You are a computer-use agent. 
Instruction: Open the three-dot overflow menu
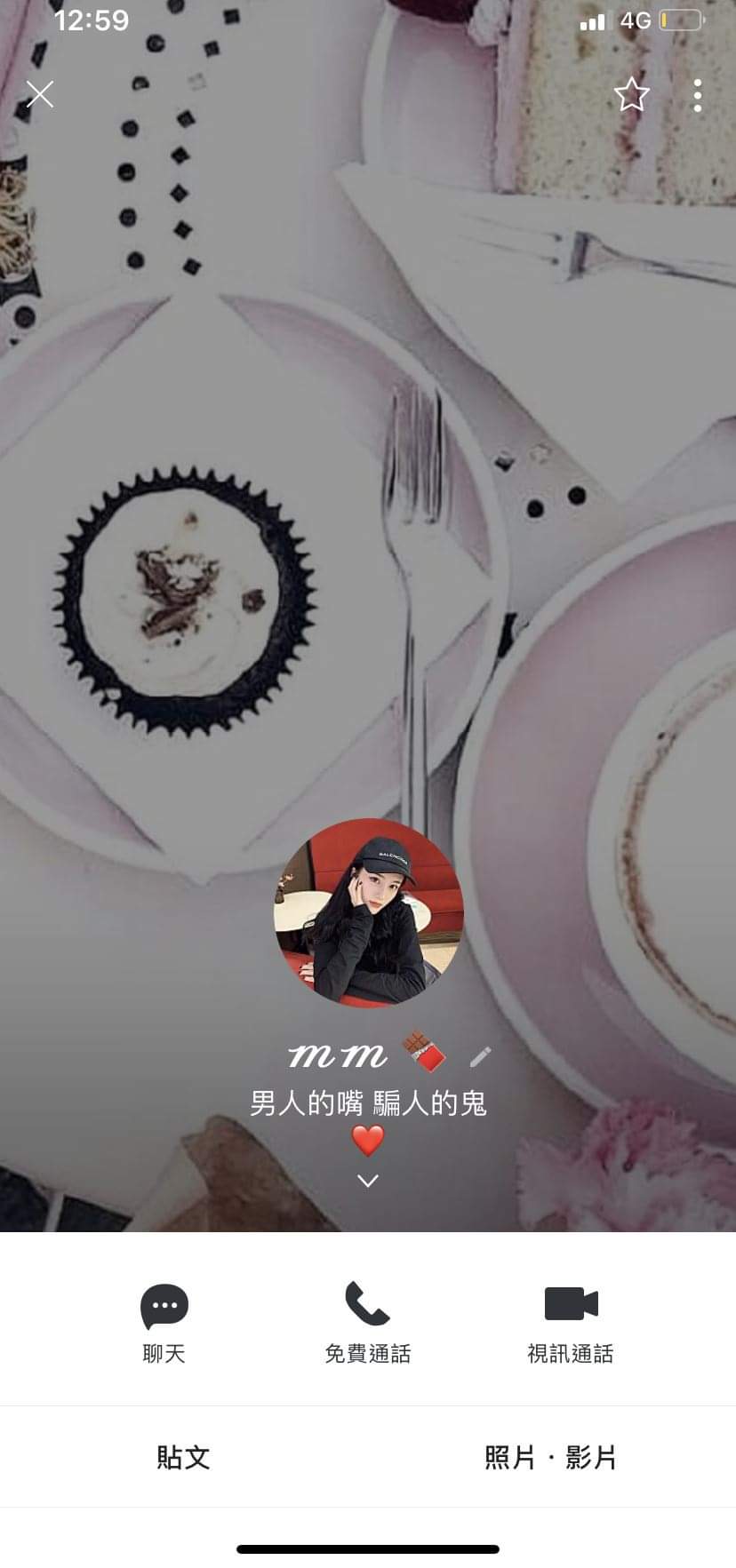697,95
